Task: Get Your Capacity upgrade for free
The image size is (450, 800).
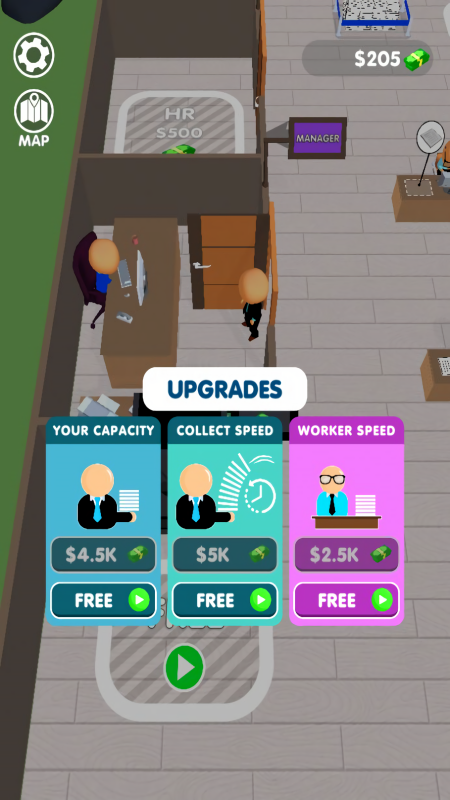Action: click(x=103, y=600)
